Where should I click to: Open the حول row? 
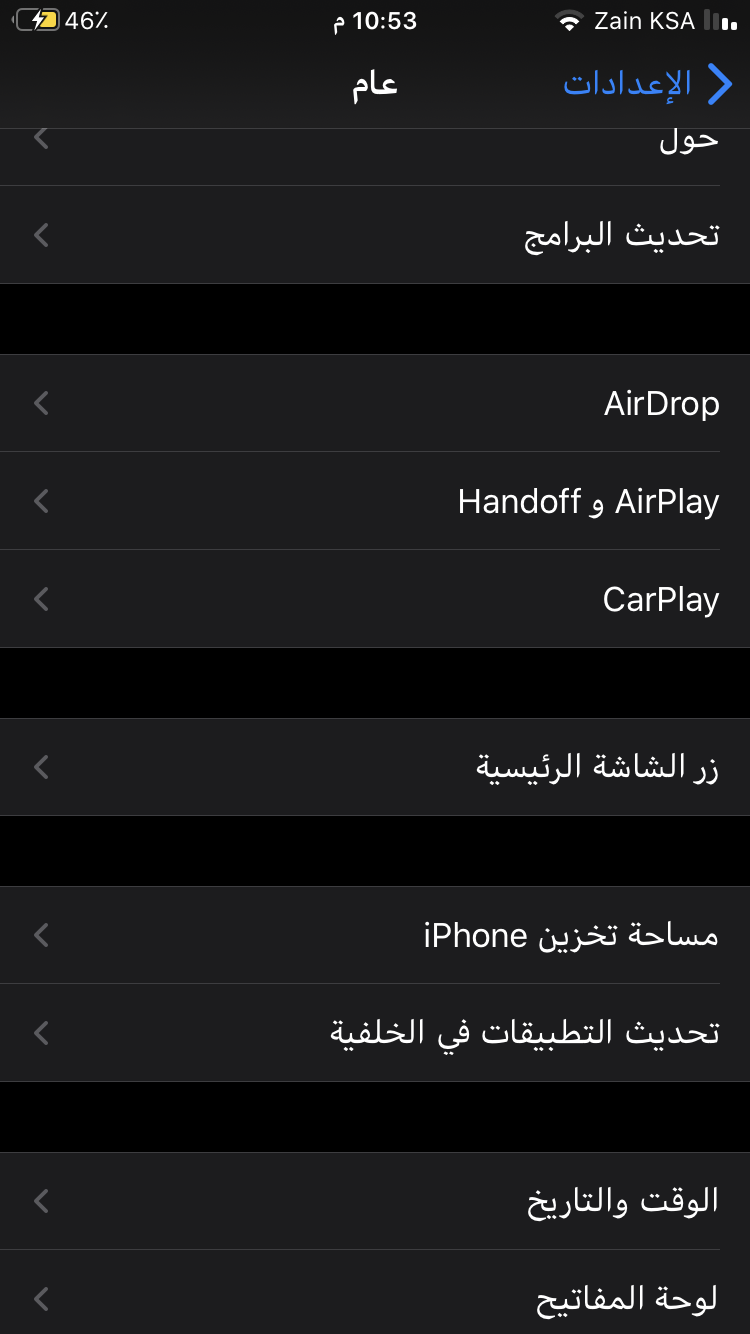point(375,157)
